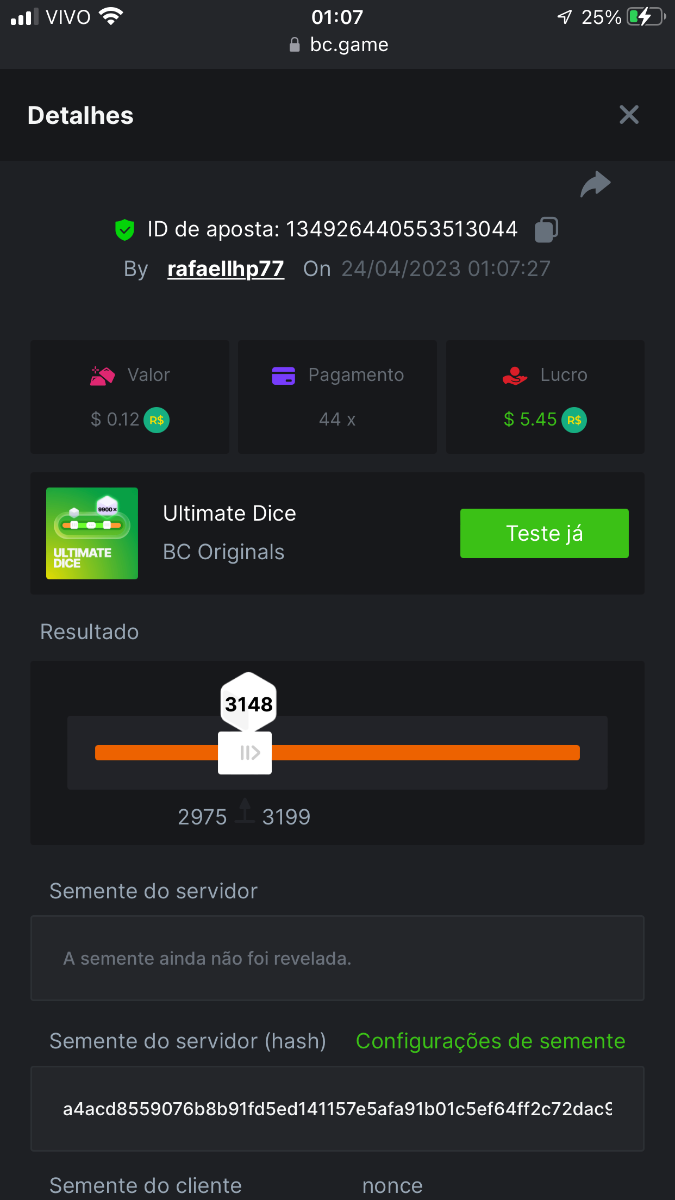Viewport: 675px width, 1200px height.
Task: Close the Detalhes dialog
Action: click(628, 115)
